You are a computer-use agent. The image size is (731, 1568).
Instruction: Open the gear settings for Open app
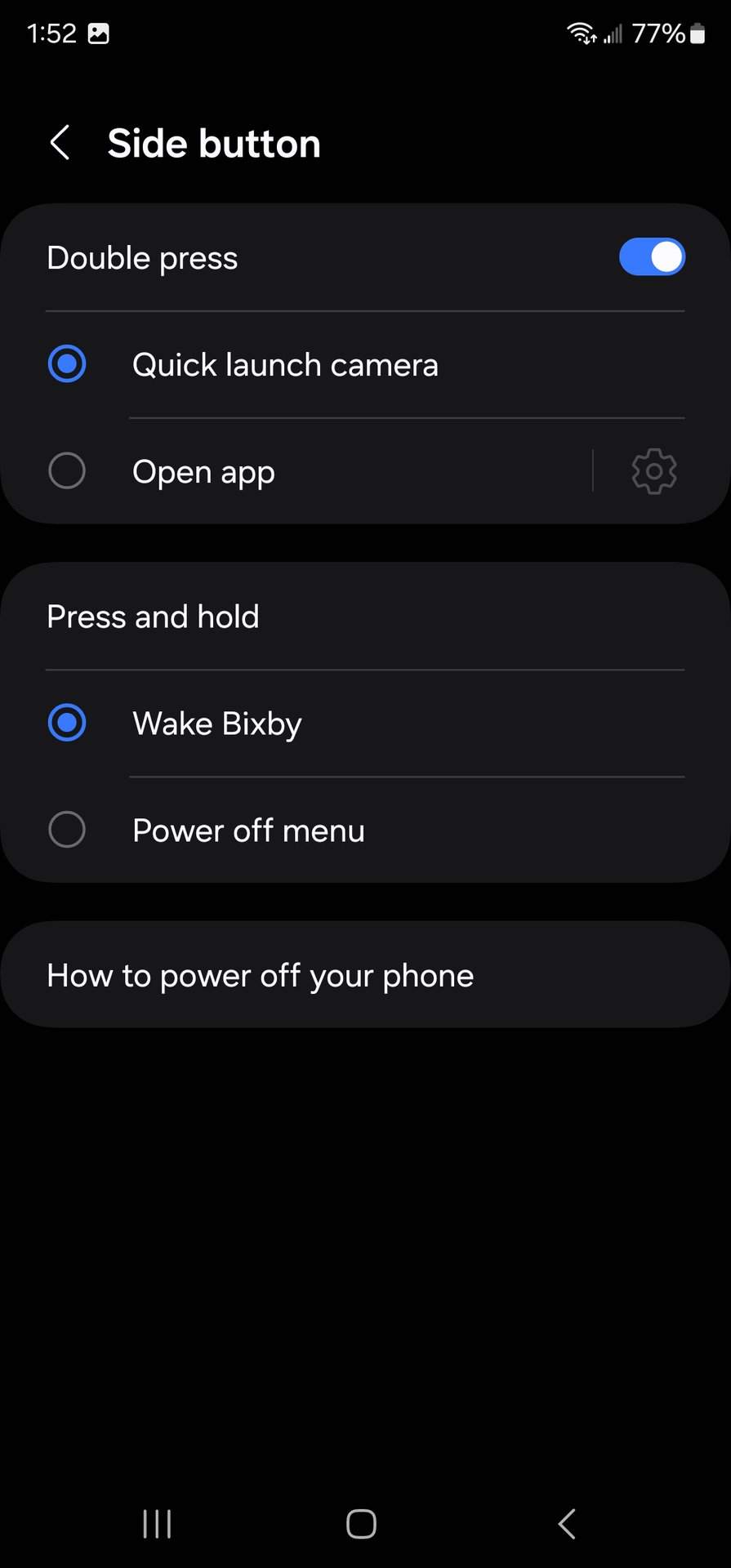653,471
